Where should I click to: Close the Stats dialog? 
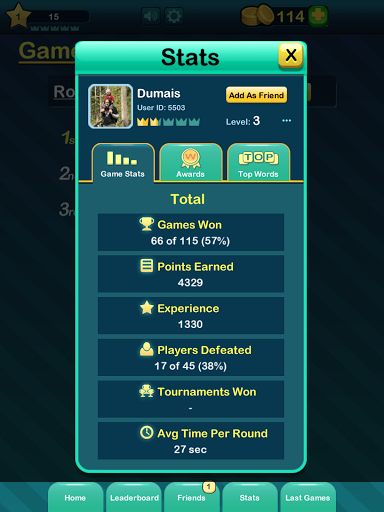point(291,55)
